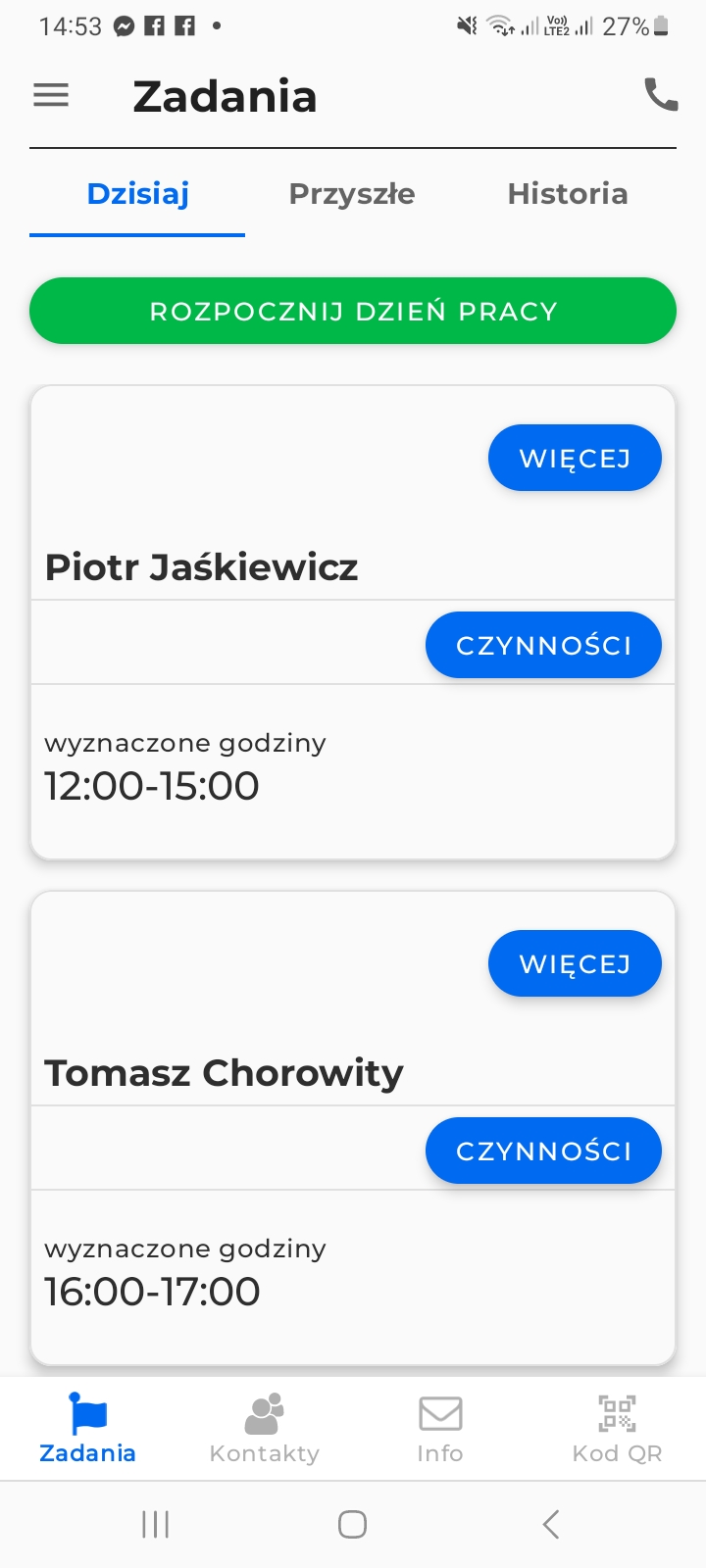
Task: Open Czynności for Piotr Jaśkiewicz
Action: [543, 645]
